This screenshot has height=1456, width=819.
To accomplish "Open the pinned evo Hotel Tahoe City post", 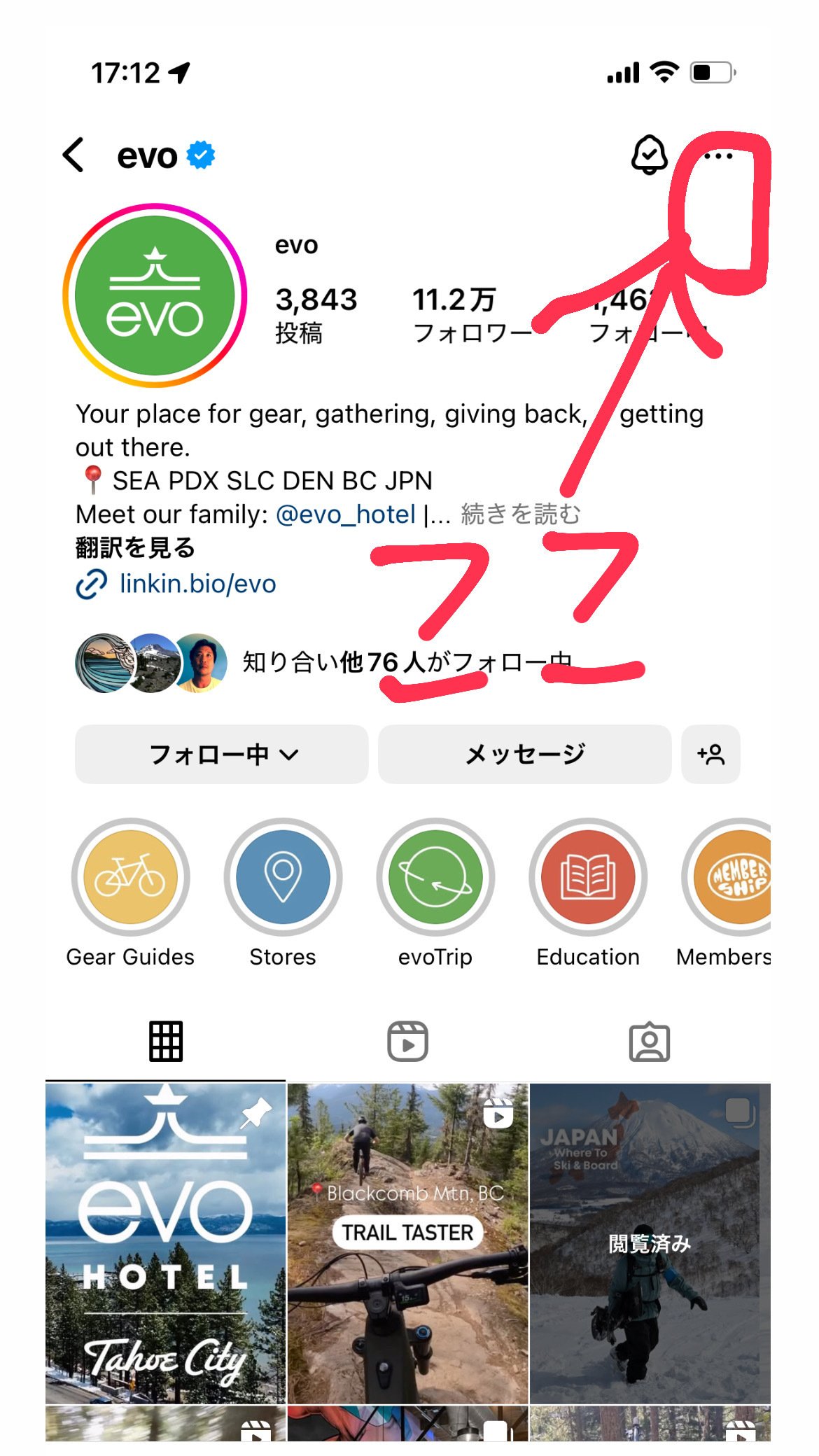I will point(166,1243).
